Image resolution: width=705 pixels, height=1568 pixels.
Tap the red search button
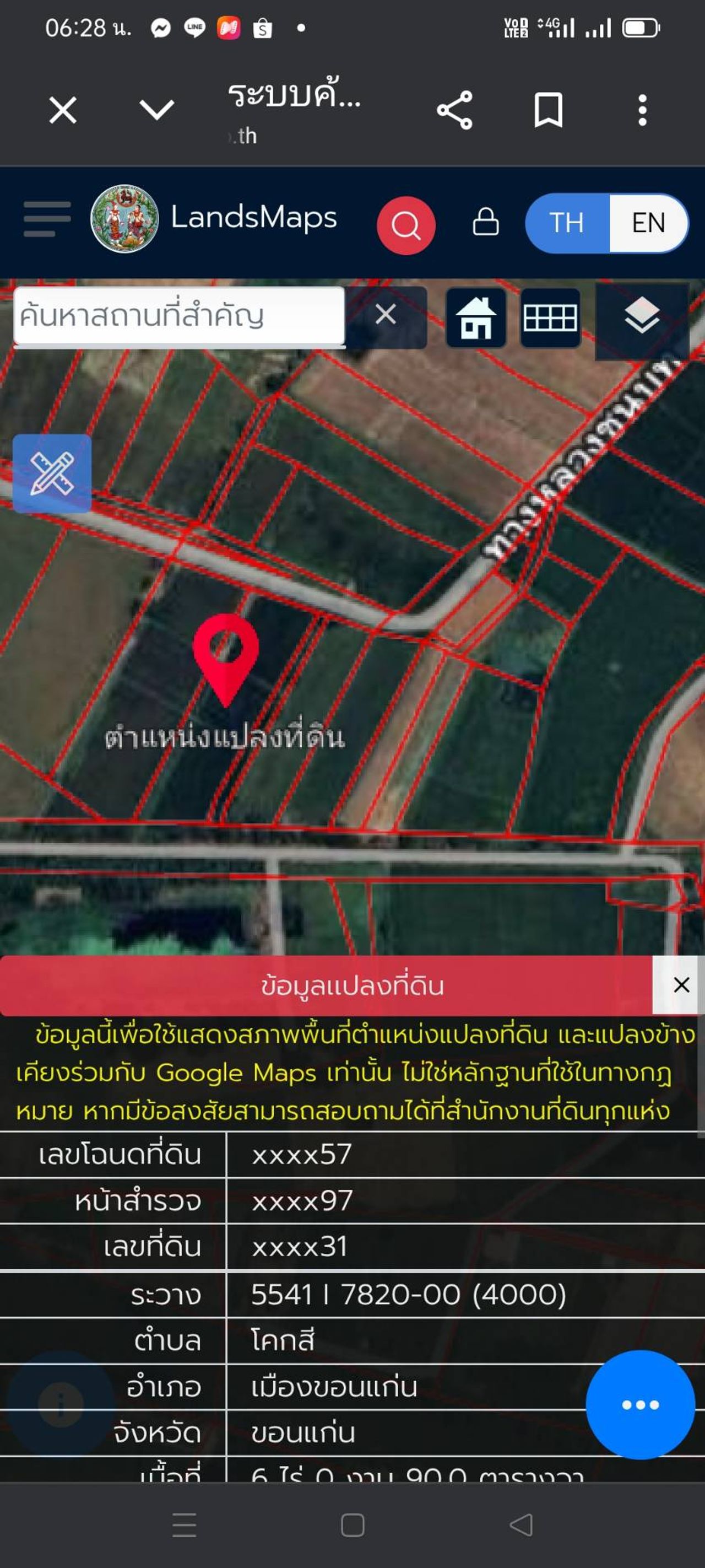click(406, 225)
